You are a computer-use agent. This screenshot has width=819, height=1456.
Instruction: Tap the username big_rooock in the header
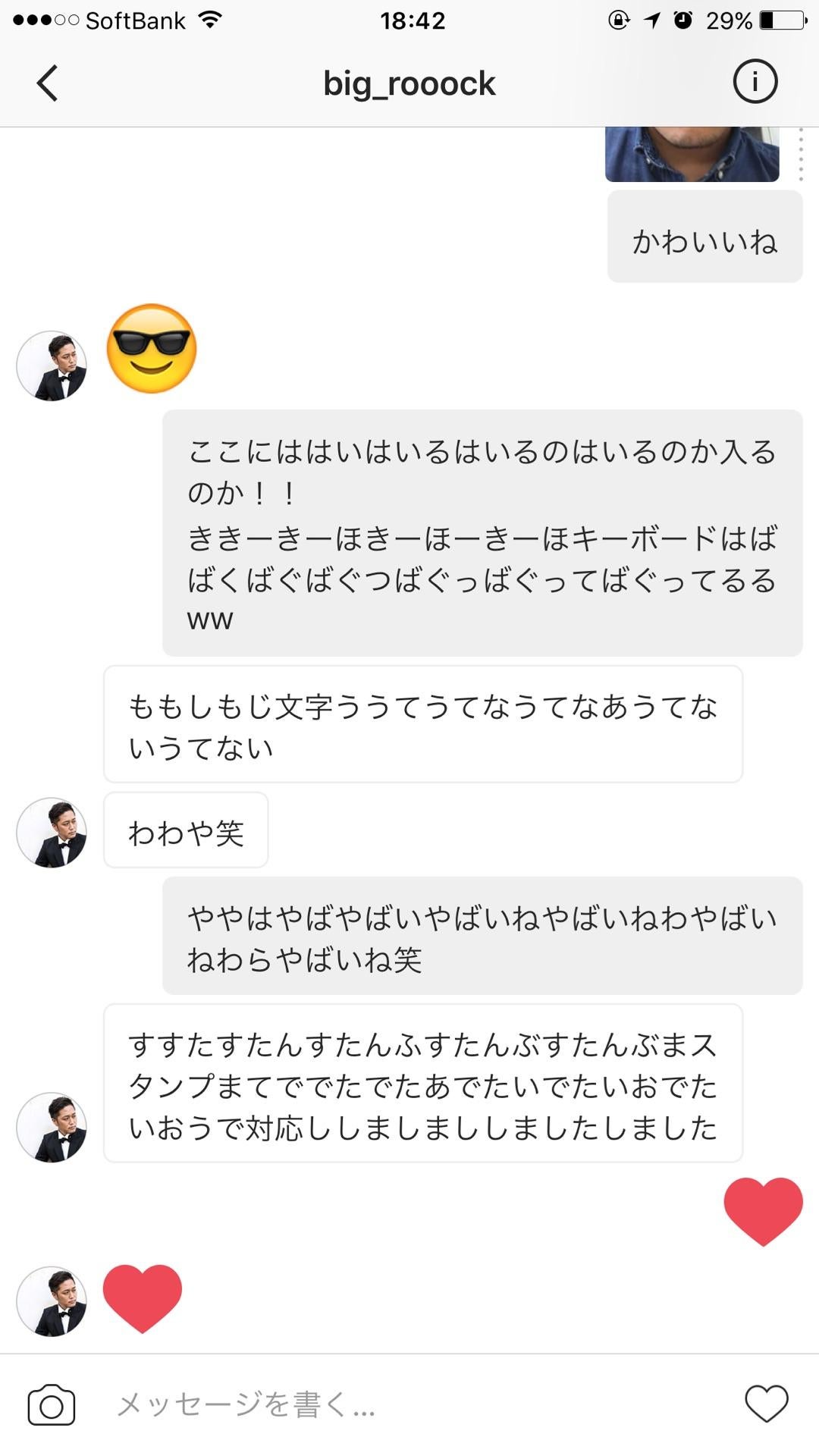(407, 82)
